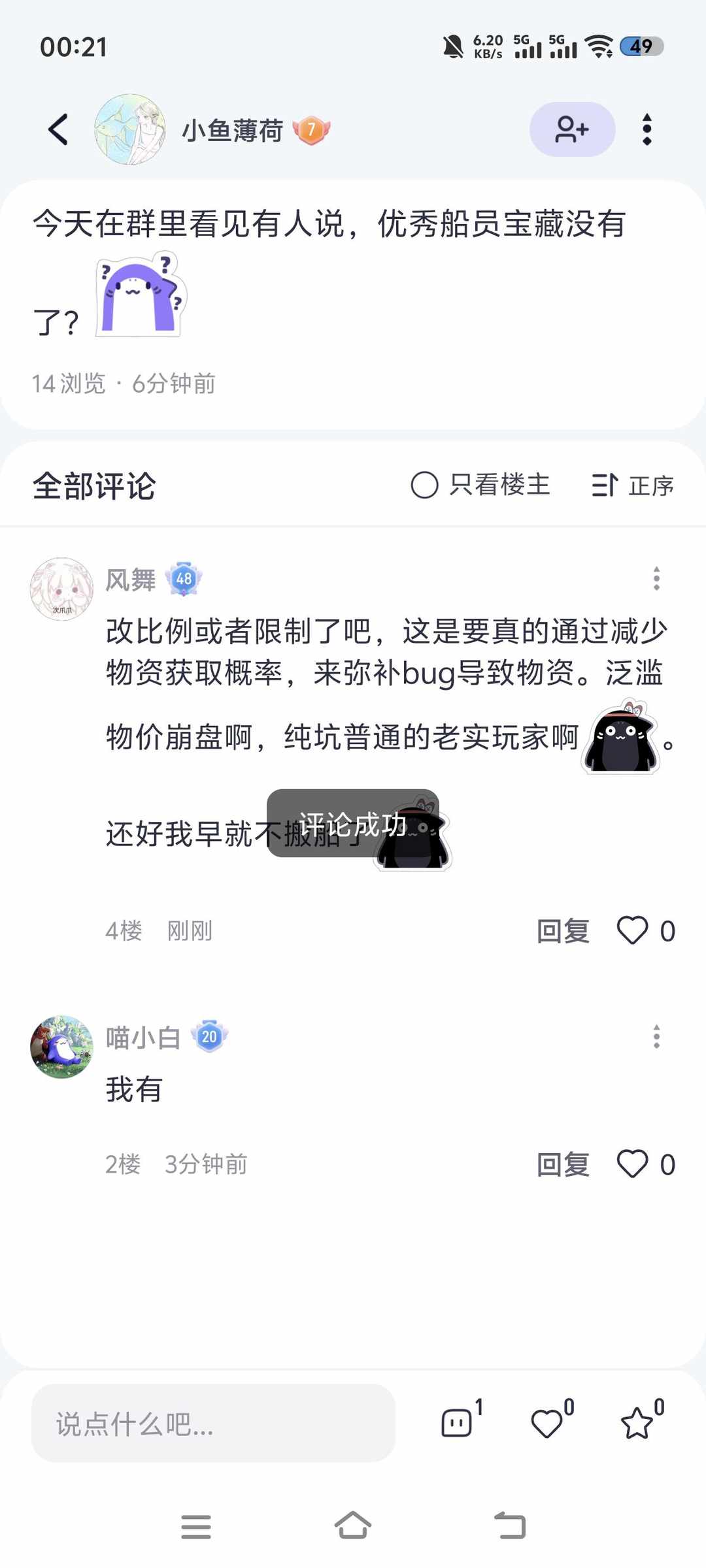Open options menu on 风舞's comment
Viewport: 706px width, 1568px height.
pos(656,579)
